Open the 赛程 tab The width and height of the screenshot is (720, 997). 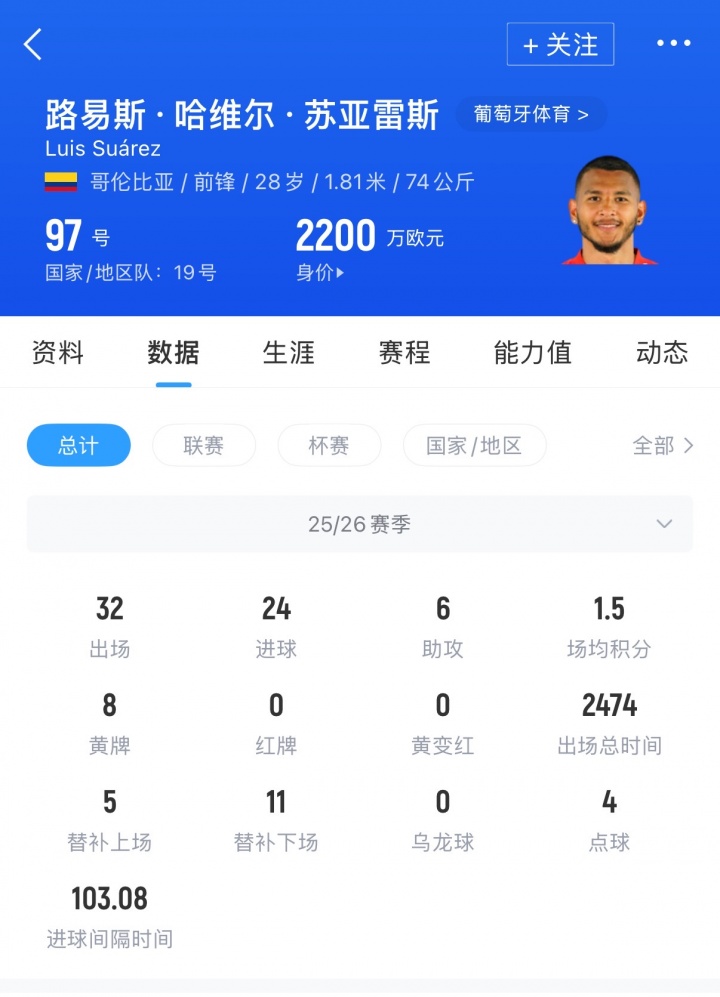pos(404,352)
